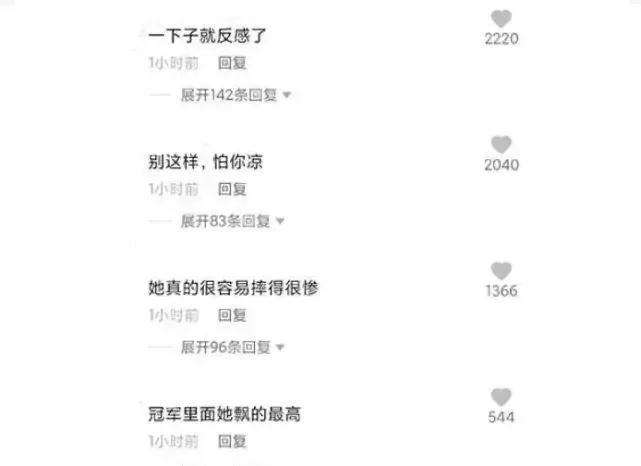Reply to "她真的很容易摔得很惨" comment
The width and height of the screenshot is (641, 466).
232,315
